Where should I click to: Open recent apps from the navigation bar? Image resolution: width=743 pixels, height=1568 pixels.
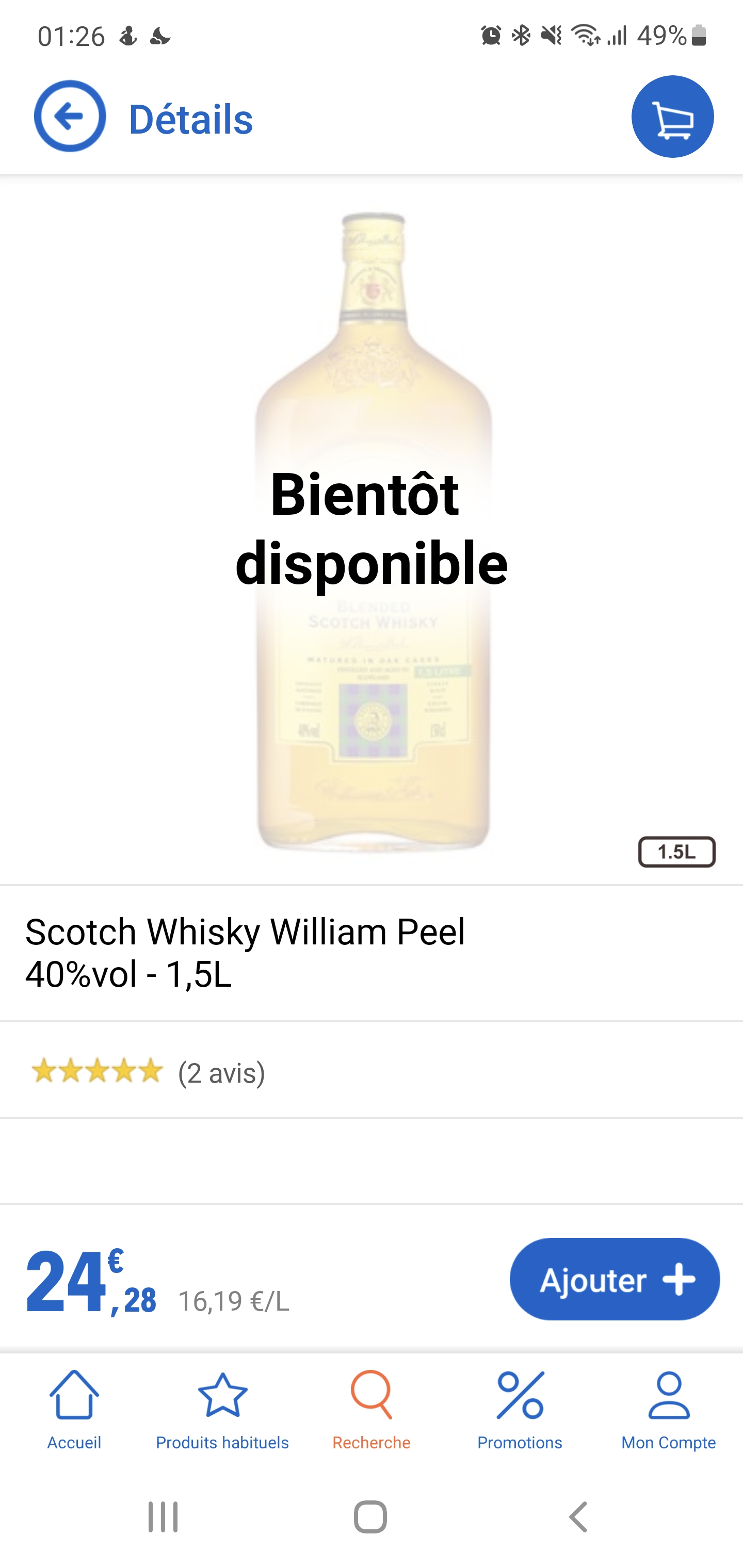click(163, 1516)
